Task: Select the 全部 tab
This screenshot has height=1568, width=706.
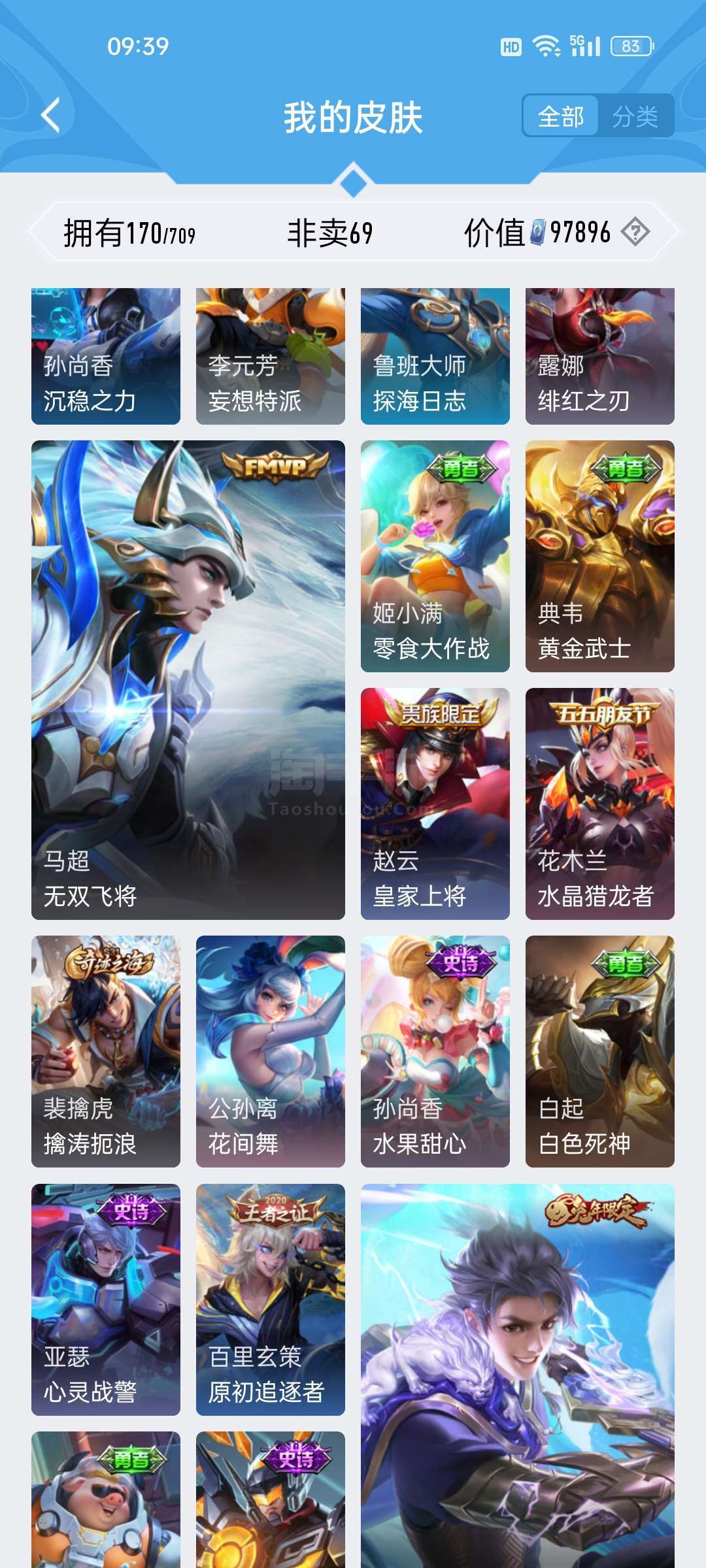Action: 561,116
